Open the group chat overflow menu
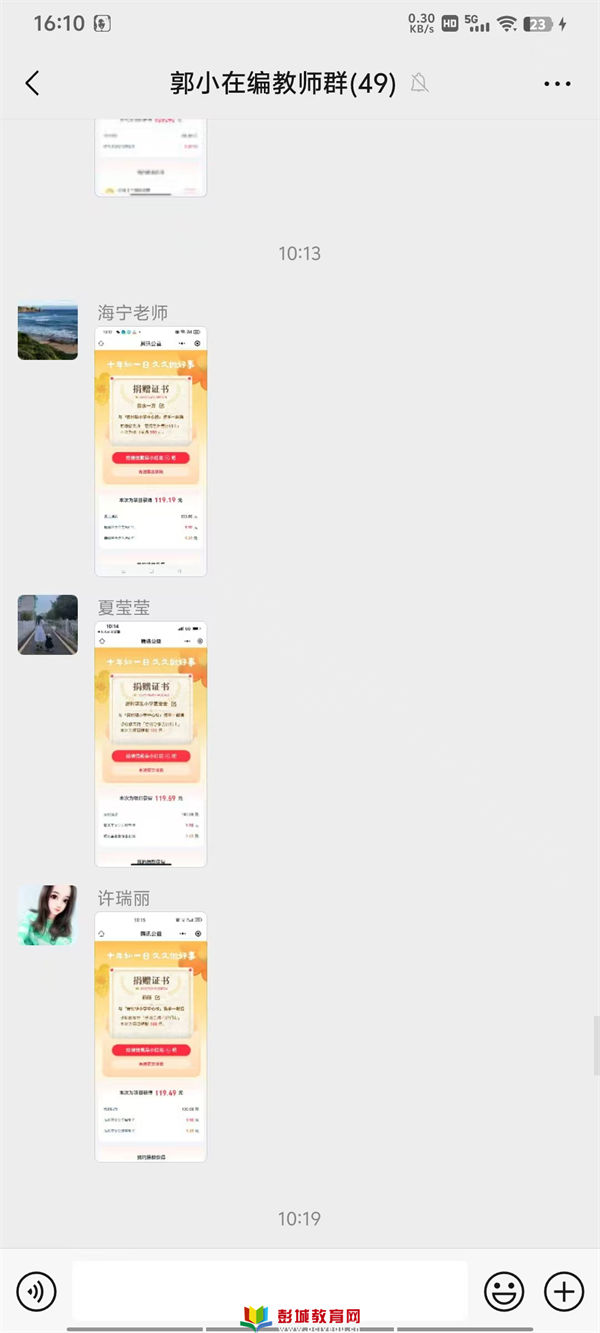The image size is (600, 1333). 557,84
